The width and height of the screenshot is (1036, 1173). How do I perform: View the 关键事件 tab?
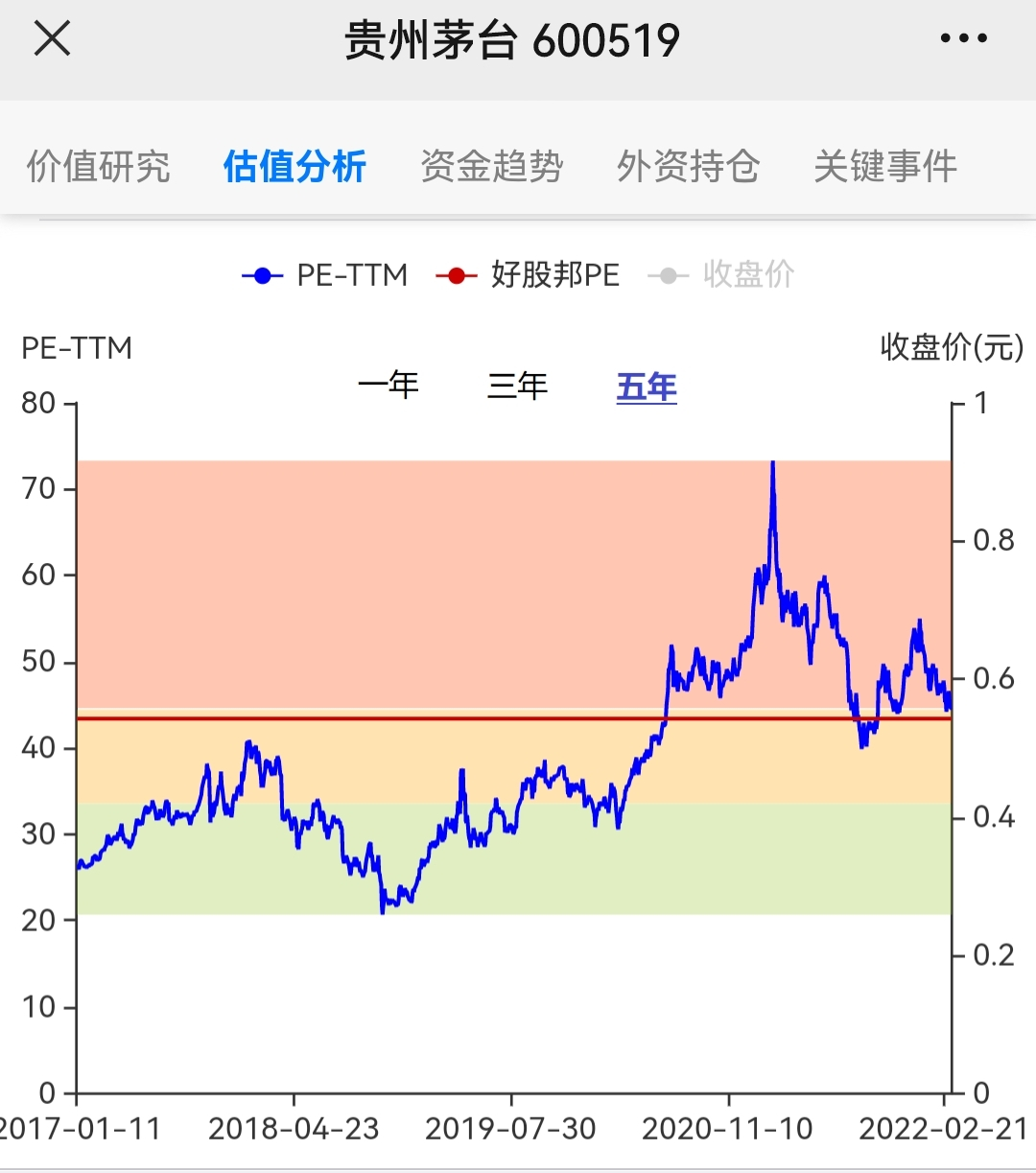pos(884,167)
